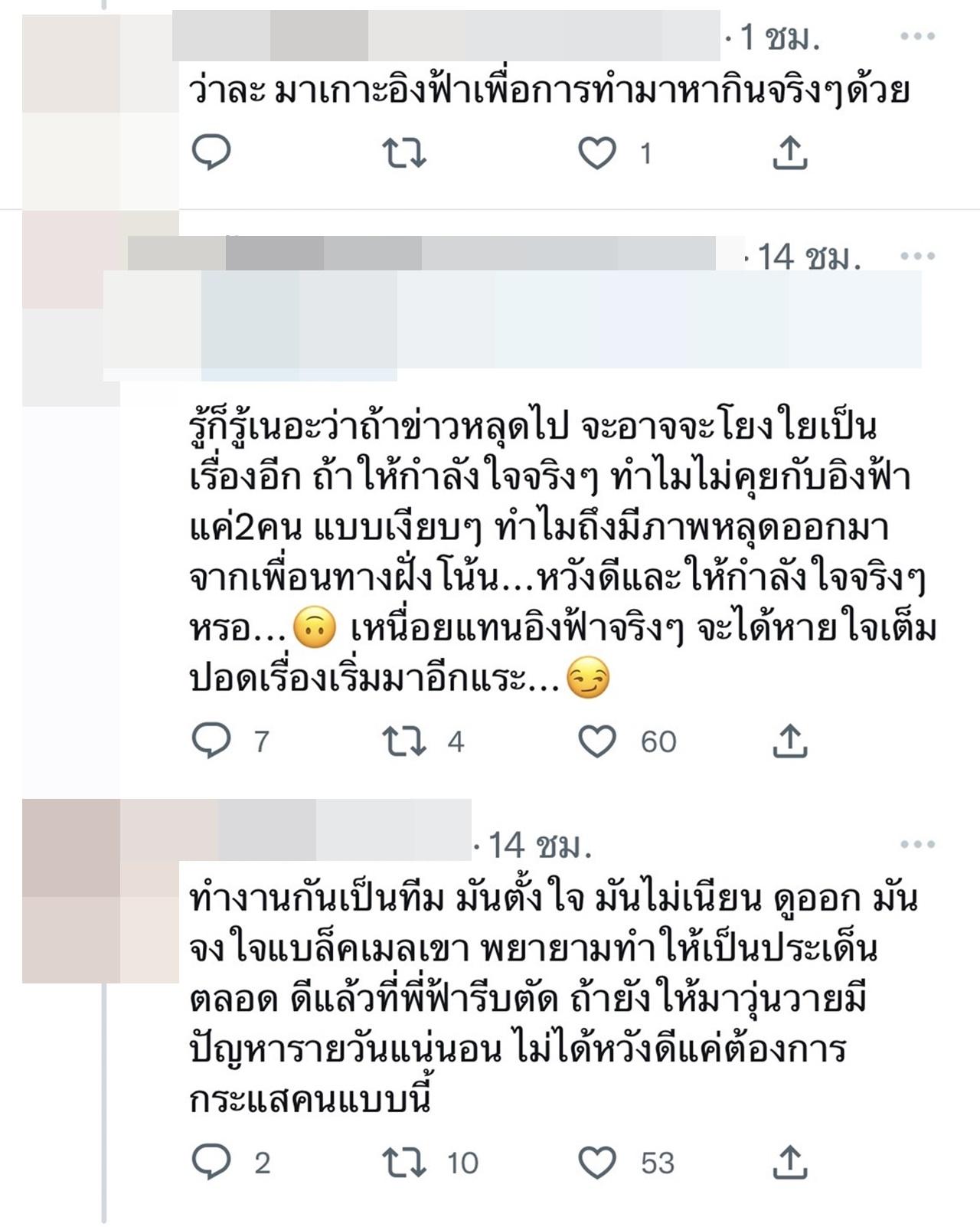Share the tweet with 60 likes

click(789, 741)
